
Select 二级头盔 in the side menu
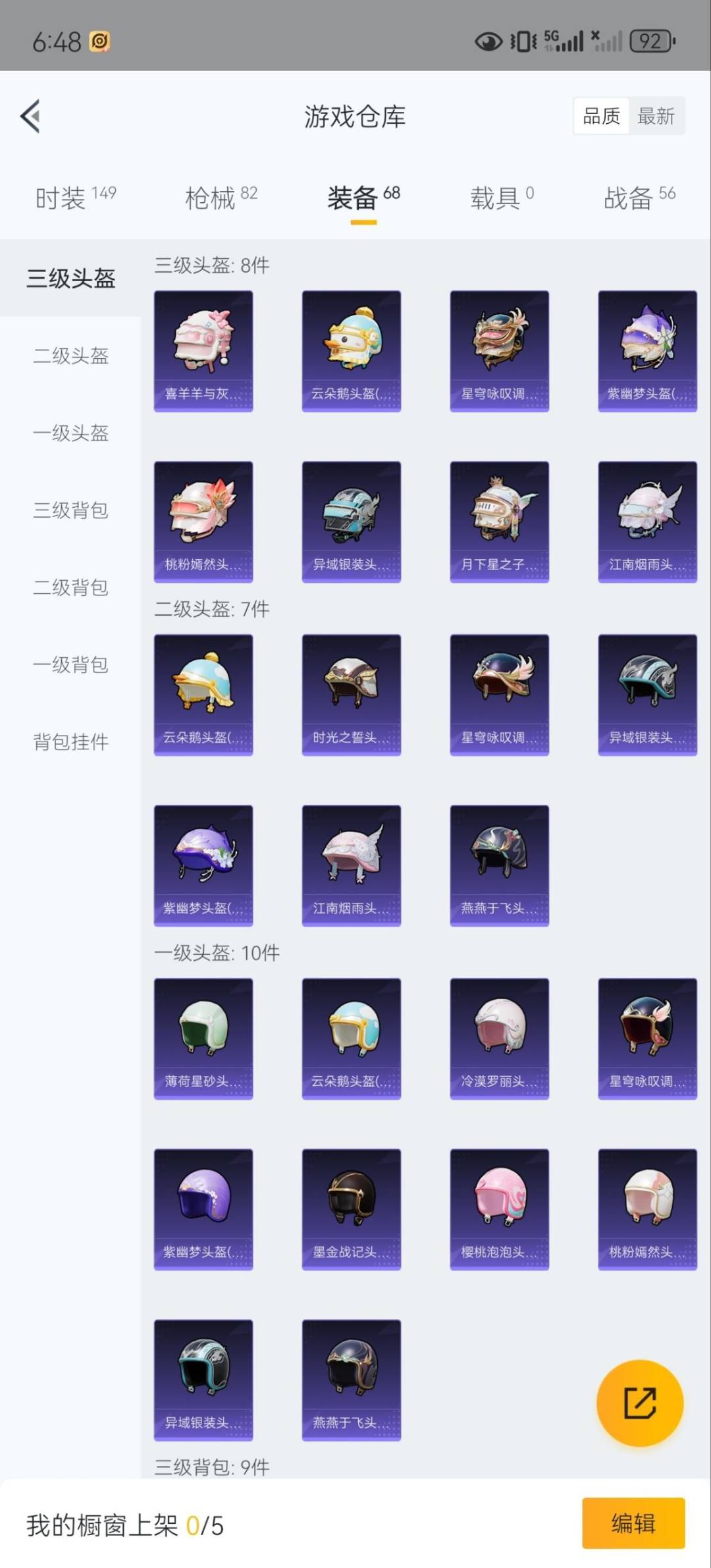click(x=70, y=356)
